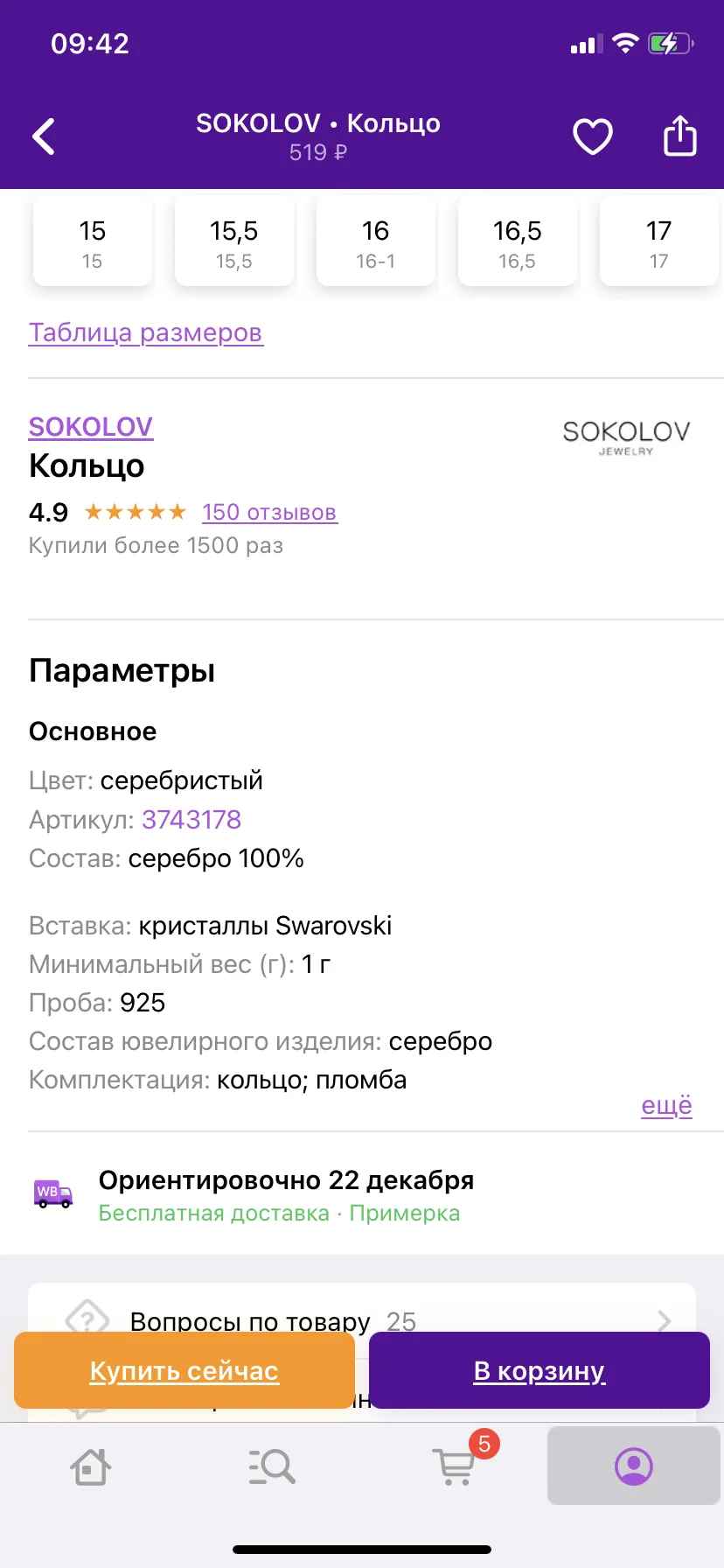Open Вопросы по товару questions row

click(x=362, y=1309)
